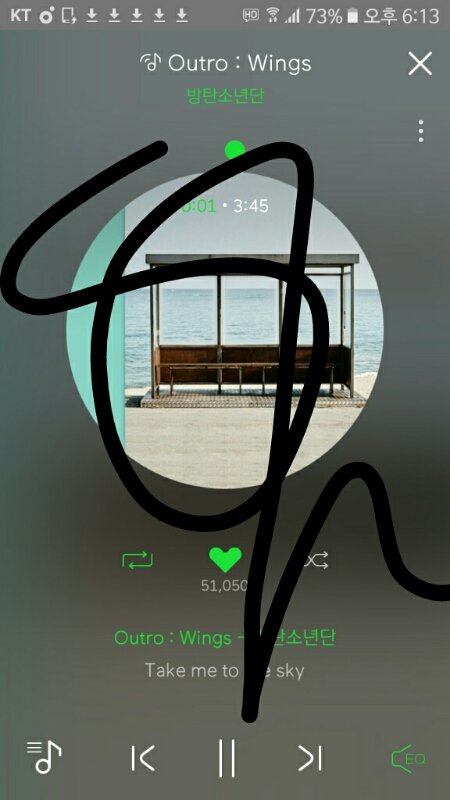Open the three-dot overflow menu
Screen dimensions: 450x800
click(420, 131)
